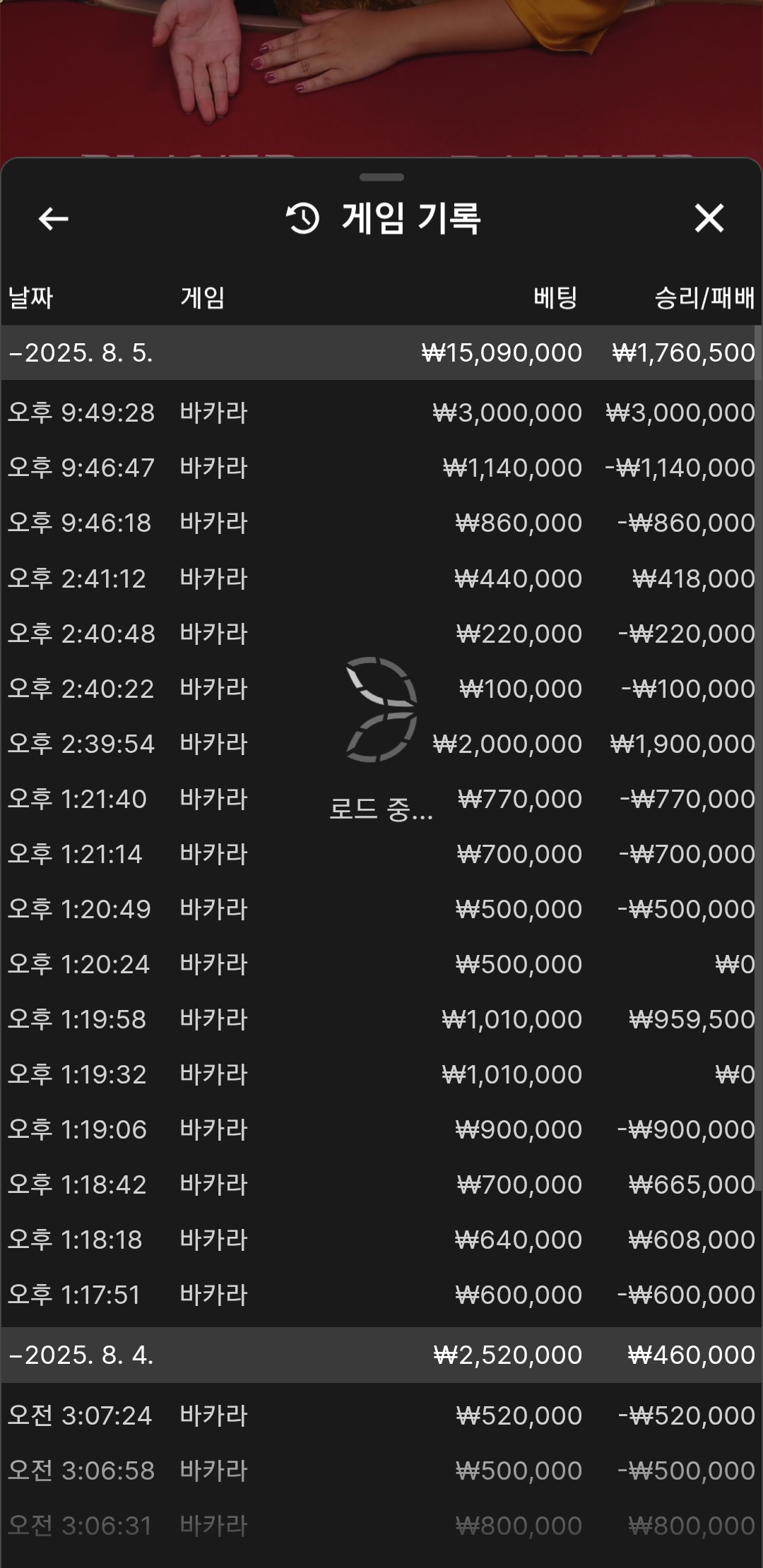Close the game history panel

point(709,218)
